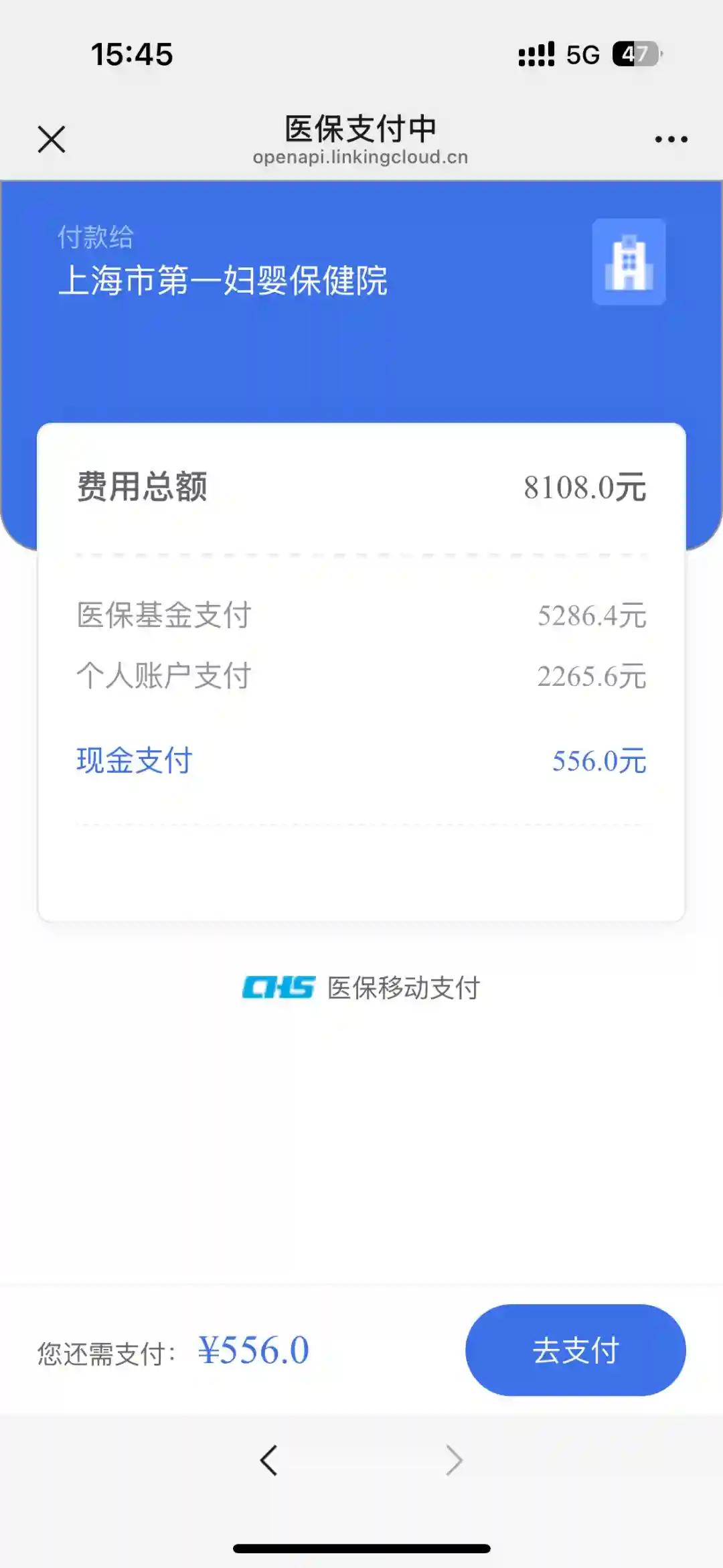Screen dimensions: 723x1568
Task: Go back to the previous web page
Action: pos(269,1460)
